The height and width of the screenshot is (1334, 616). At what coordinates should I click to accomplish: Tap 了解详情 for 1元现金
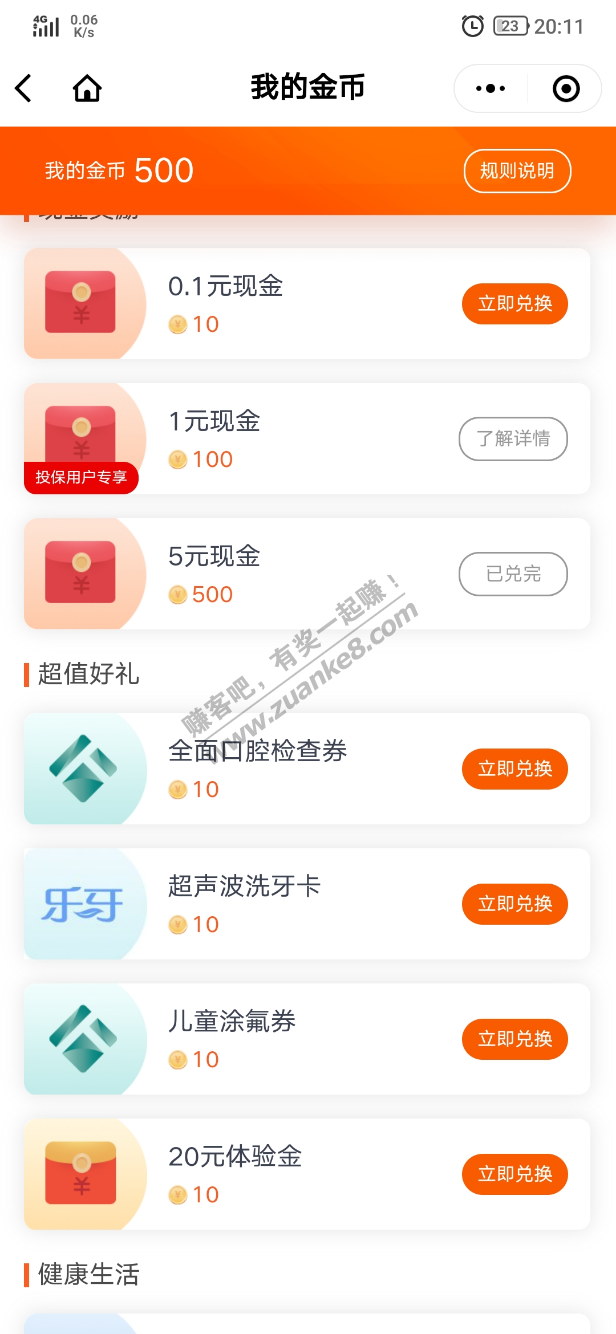pos(513,439)
